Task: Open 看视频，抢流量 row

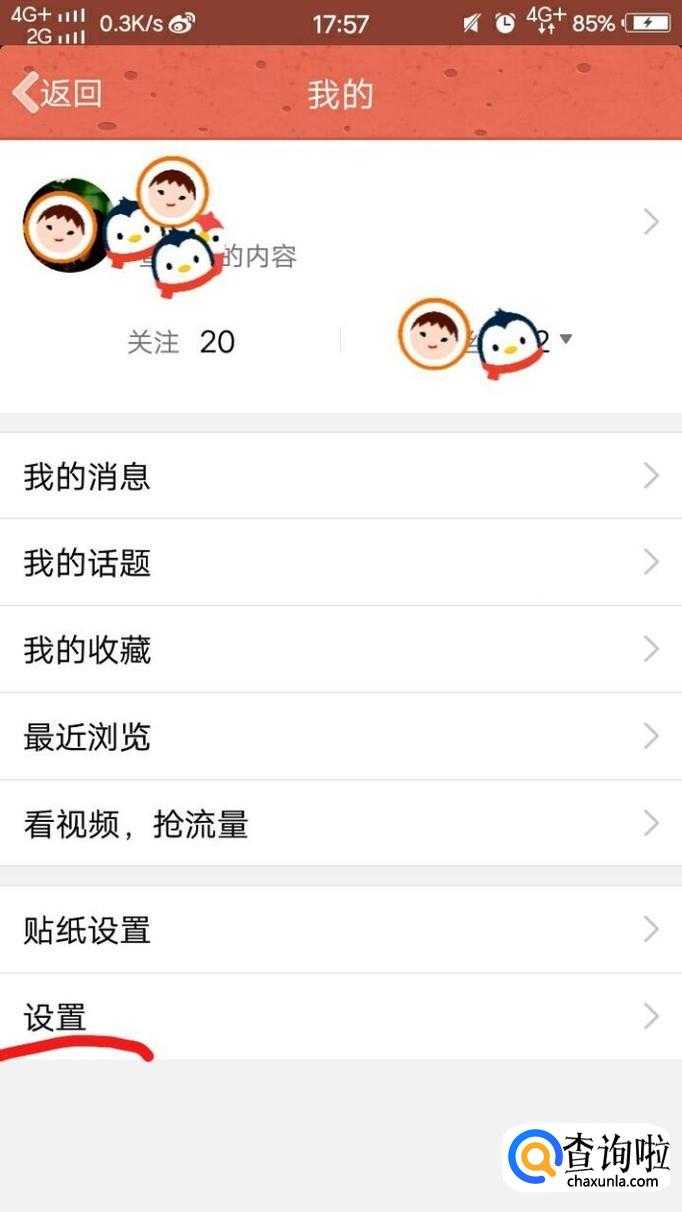Action: pyautogui.click(x=340, y=824)
